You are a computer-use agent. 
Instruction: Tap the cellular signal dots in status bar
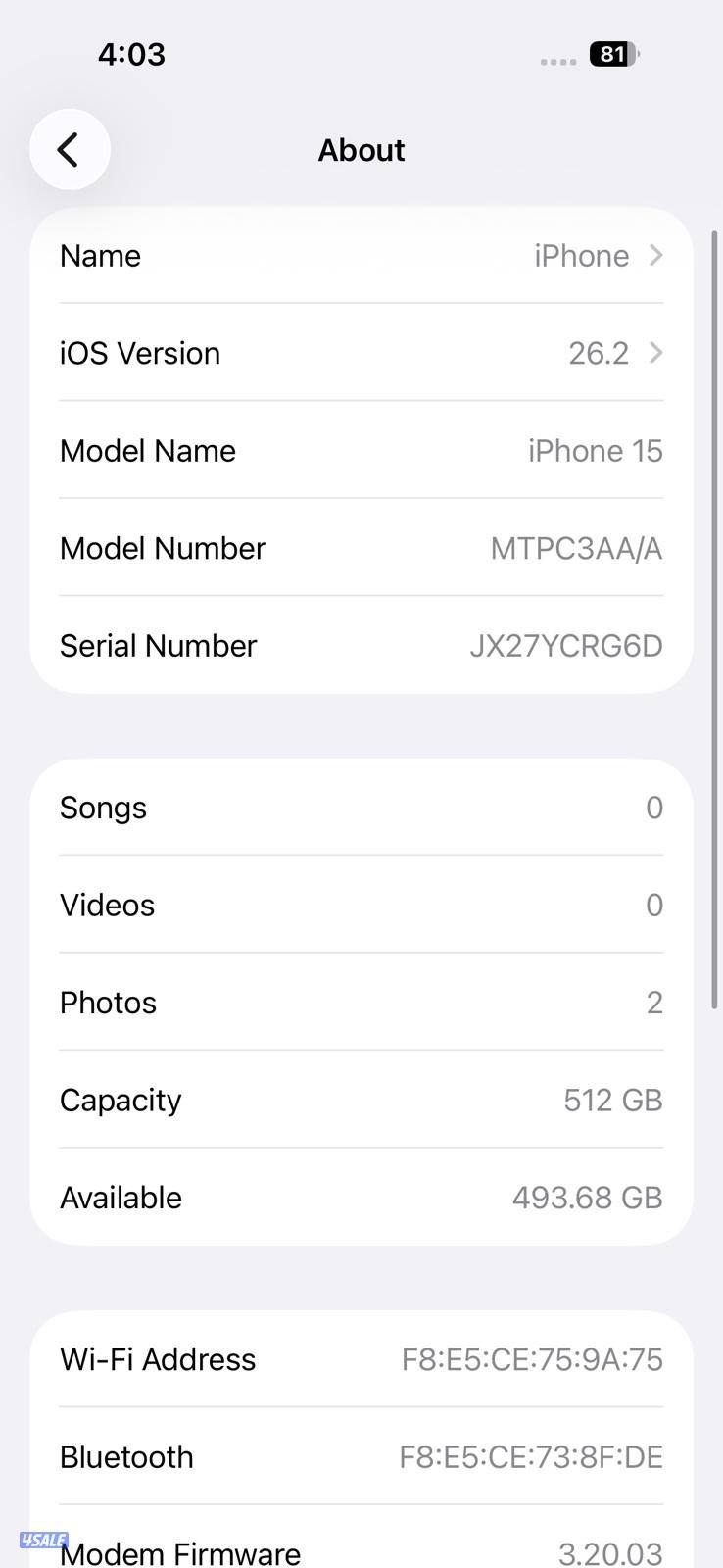[x=557, y=61]
